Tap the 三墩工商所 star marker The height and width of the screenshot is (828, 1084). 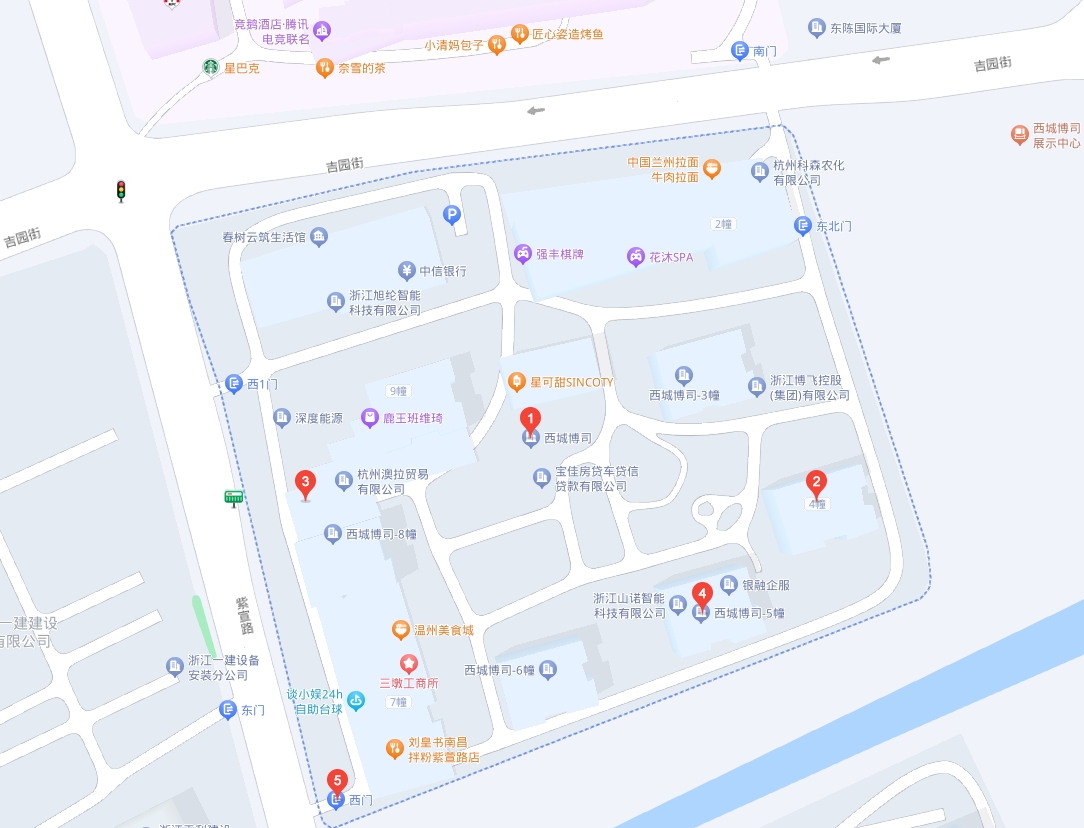click(408, 663)
